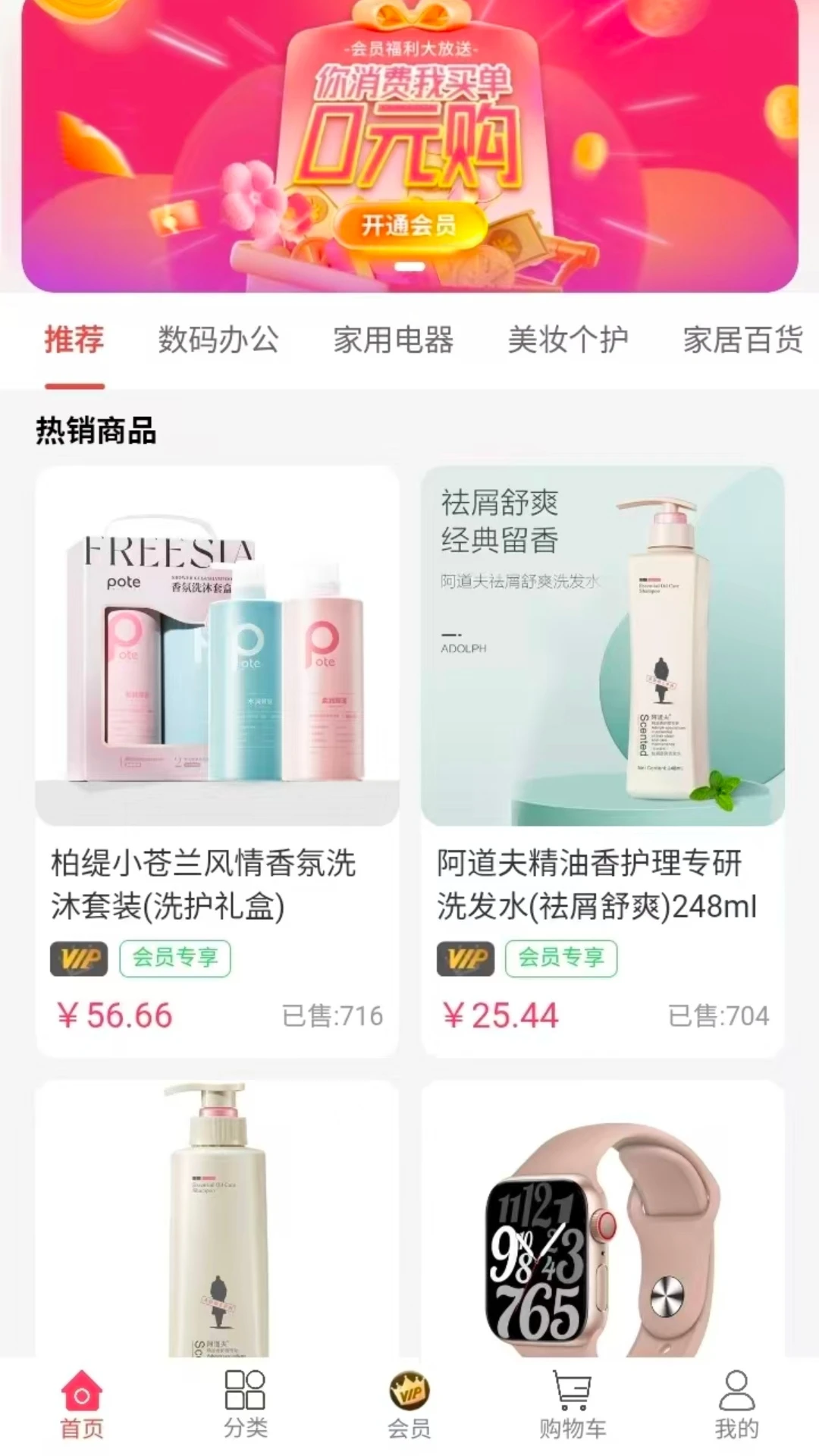The height and width of the screenshot is (1456, 819).
Task: Open the 家居百货 category
Action: click(743, 339)
